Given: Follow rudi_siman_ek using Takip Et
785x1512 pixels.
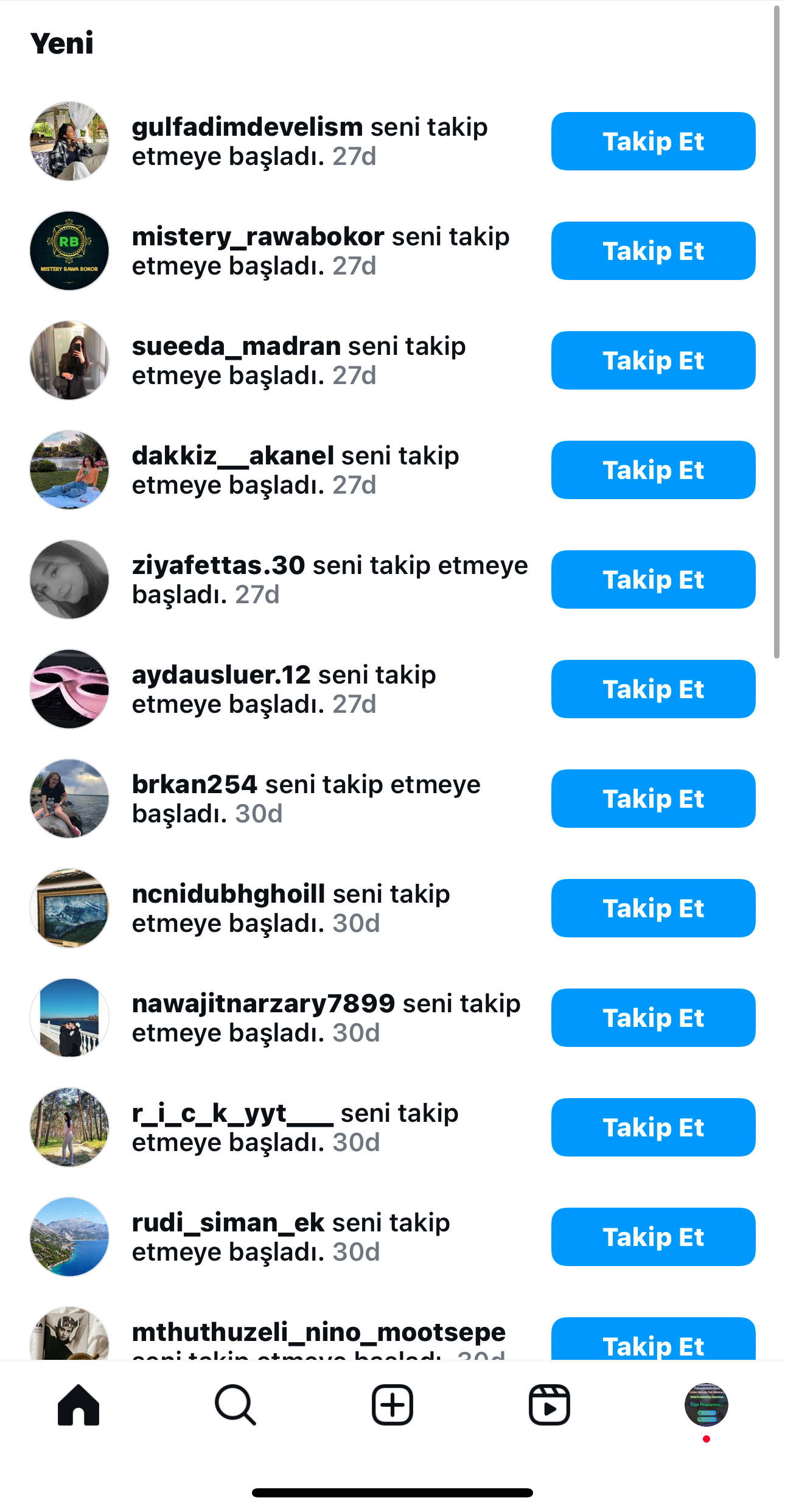Looking at the screenshot, I should 653,1237.
